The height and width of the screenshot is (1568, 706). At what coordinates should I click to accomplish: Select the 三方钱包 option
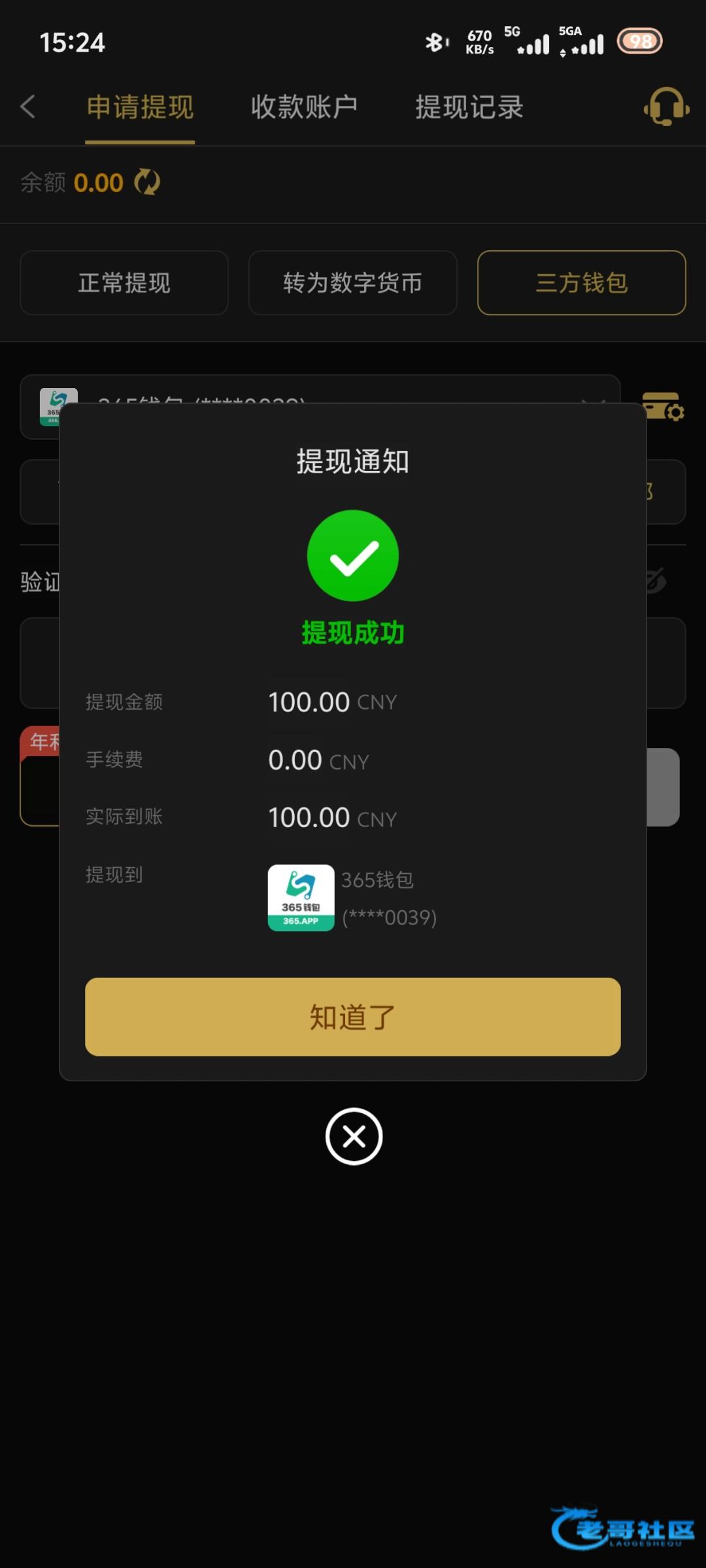click(581, 283)
